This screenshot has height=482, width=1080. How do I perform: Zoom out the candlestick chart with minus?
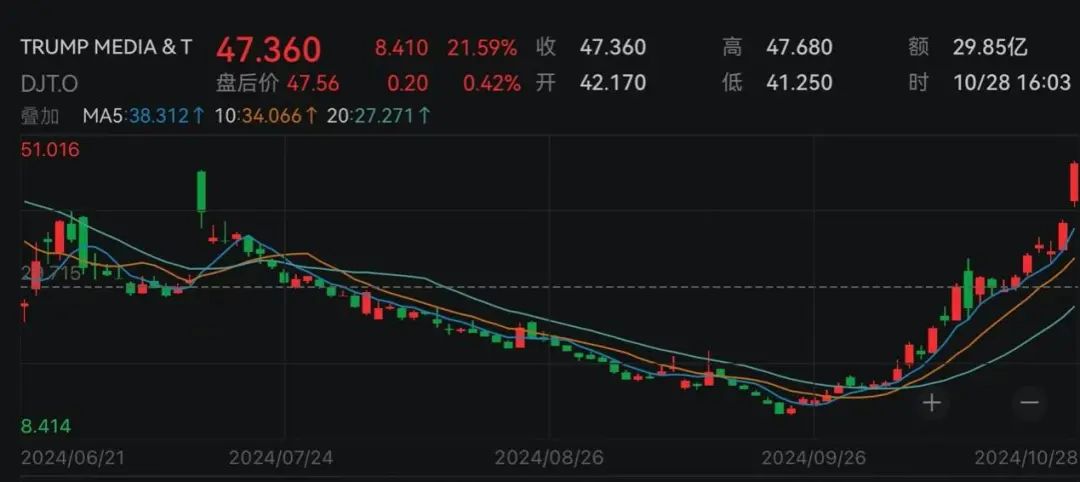click(x=1029, y=403)
